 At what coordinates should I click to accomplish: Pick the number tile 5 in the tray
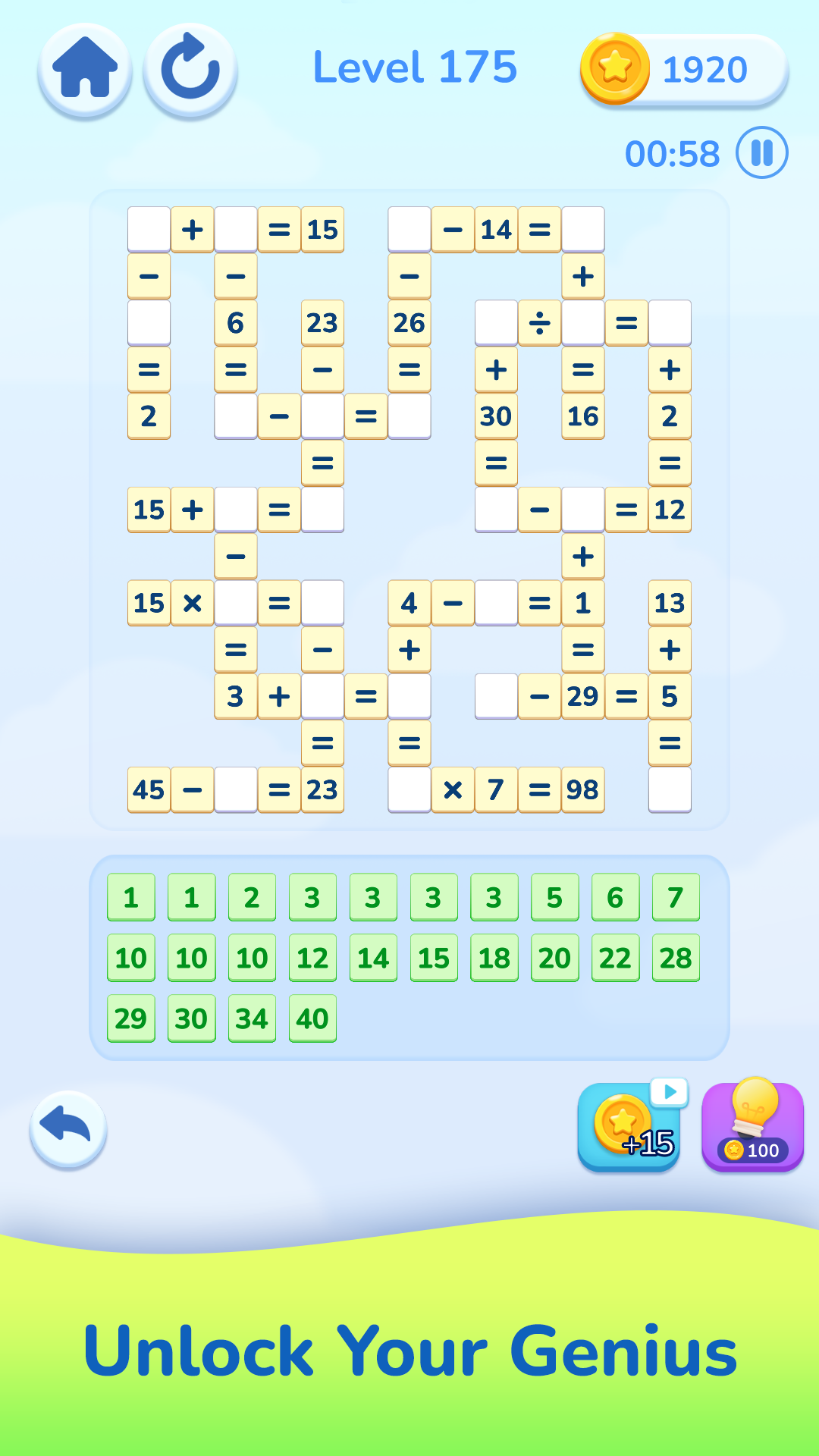coord(554,897)
